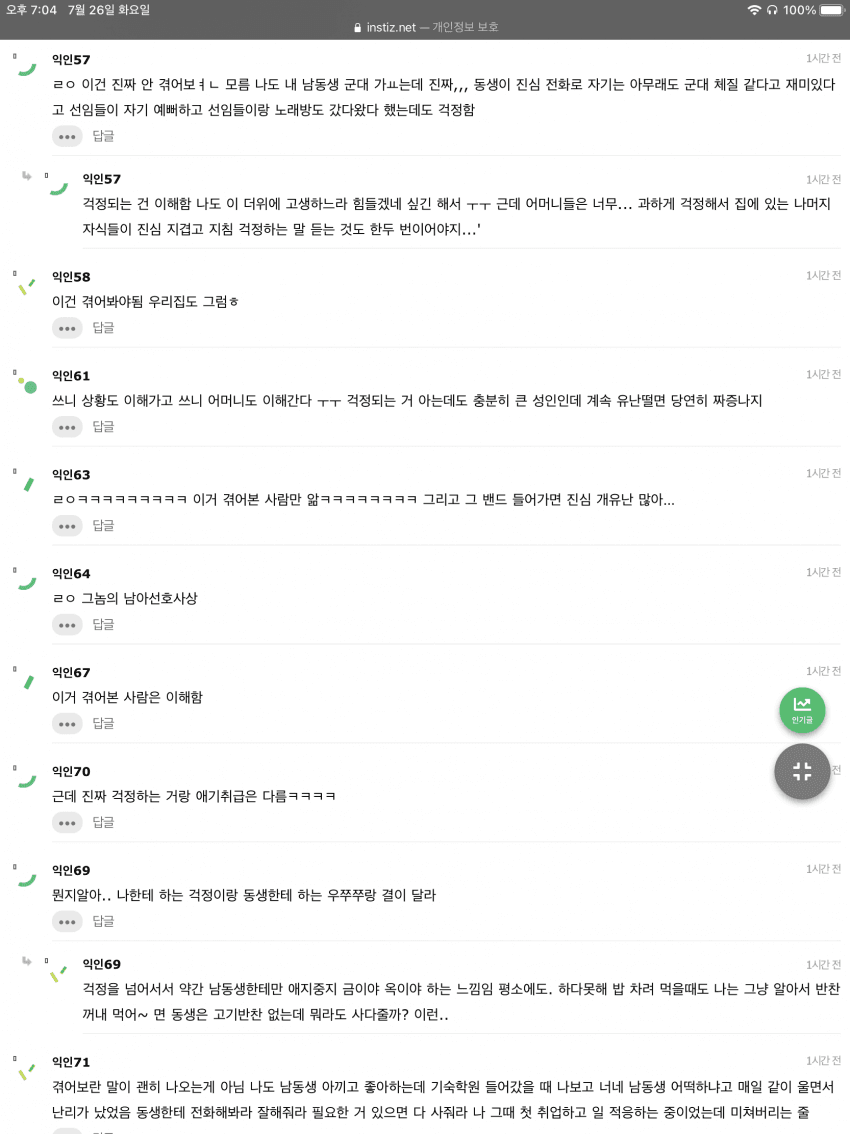Open the options menu on 익인58's comment
The image size is (850, 1134).
tap(67, 327)
